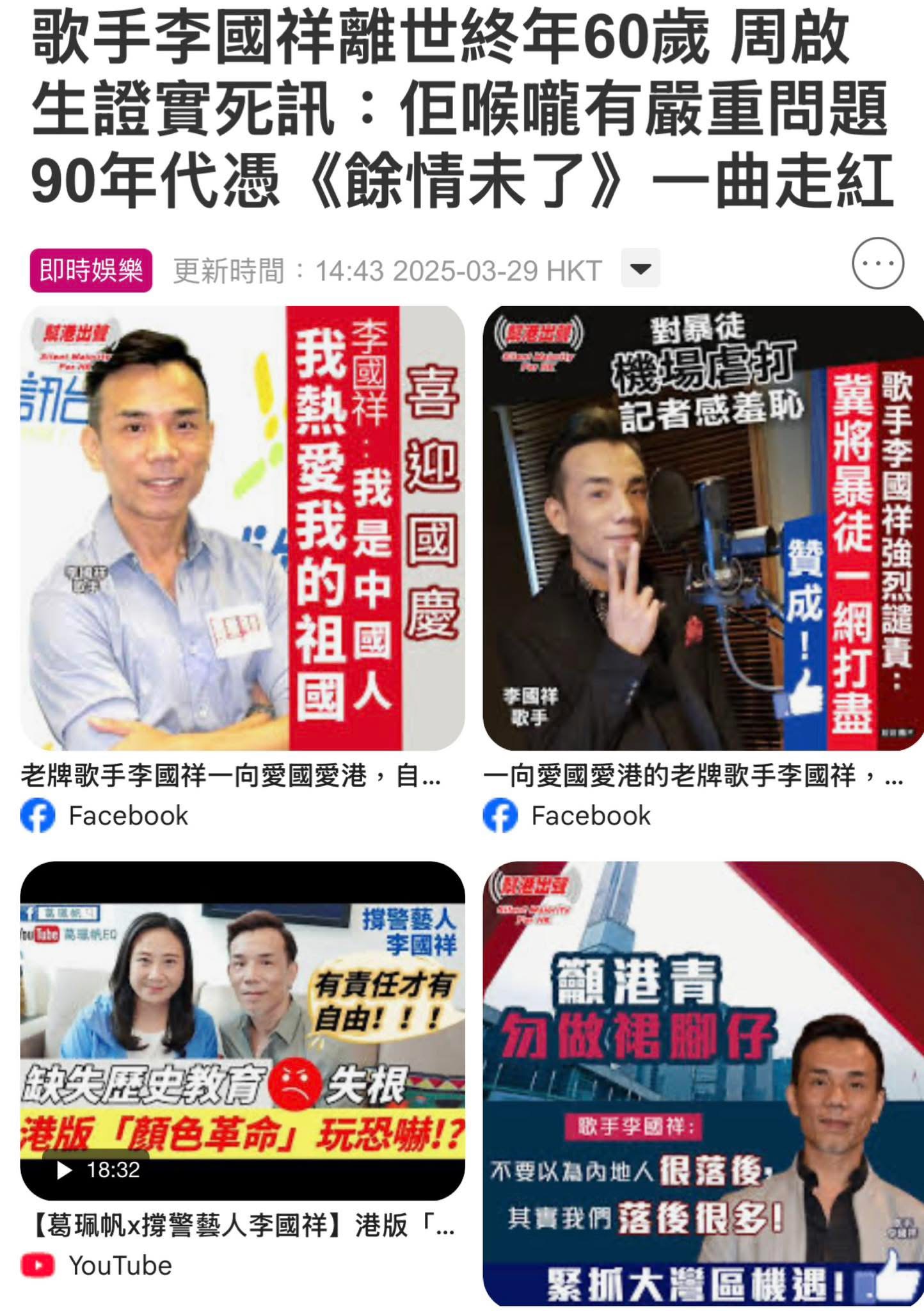Viewport: 924px width, 1311px height.
Task: Play the 葛珮帆 x 李國祥 YouTube video
Action: point(243,1030)
